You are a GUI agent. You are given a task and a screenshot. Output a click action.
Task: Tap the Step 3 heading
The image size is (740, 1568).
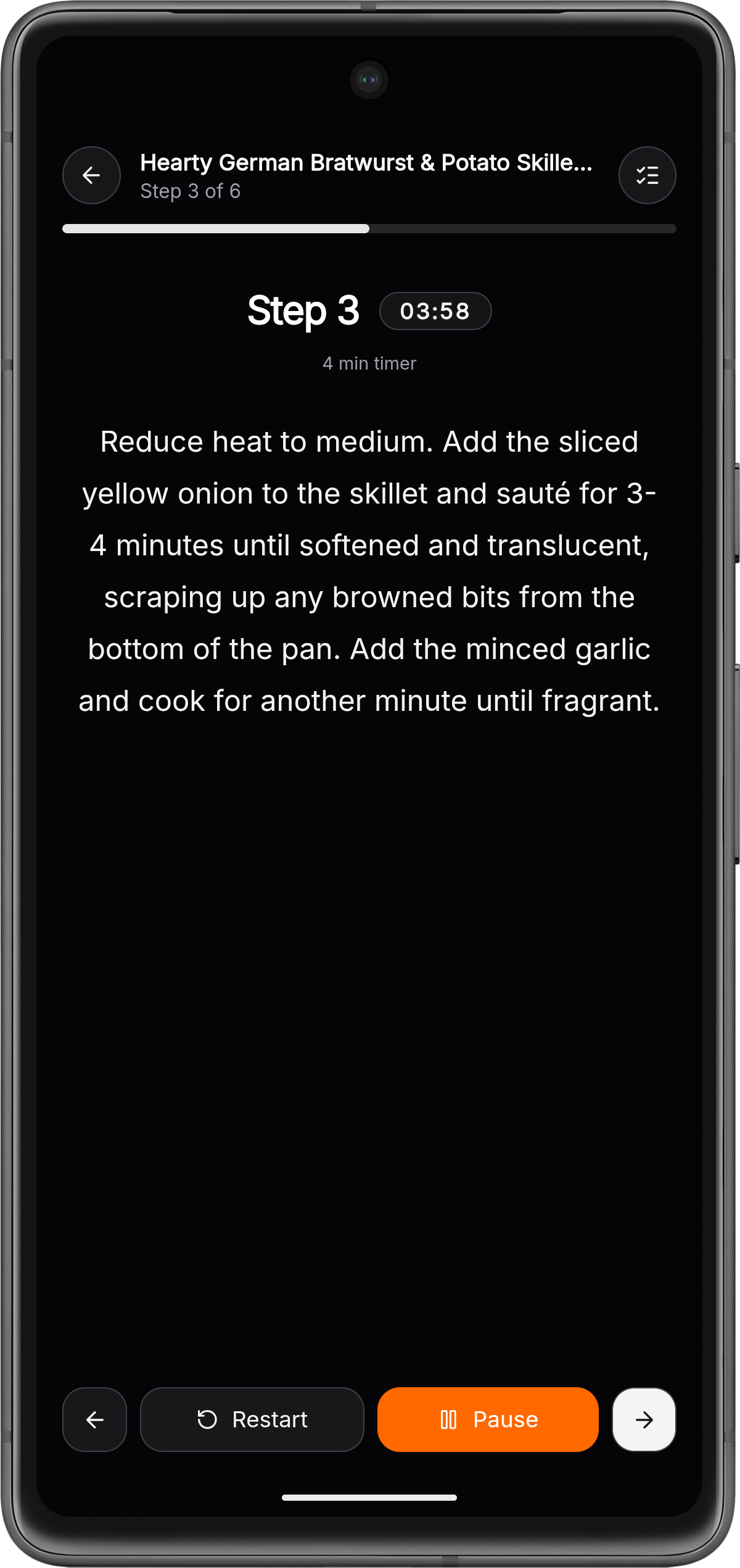(302, 311)
